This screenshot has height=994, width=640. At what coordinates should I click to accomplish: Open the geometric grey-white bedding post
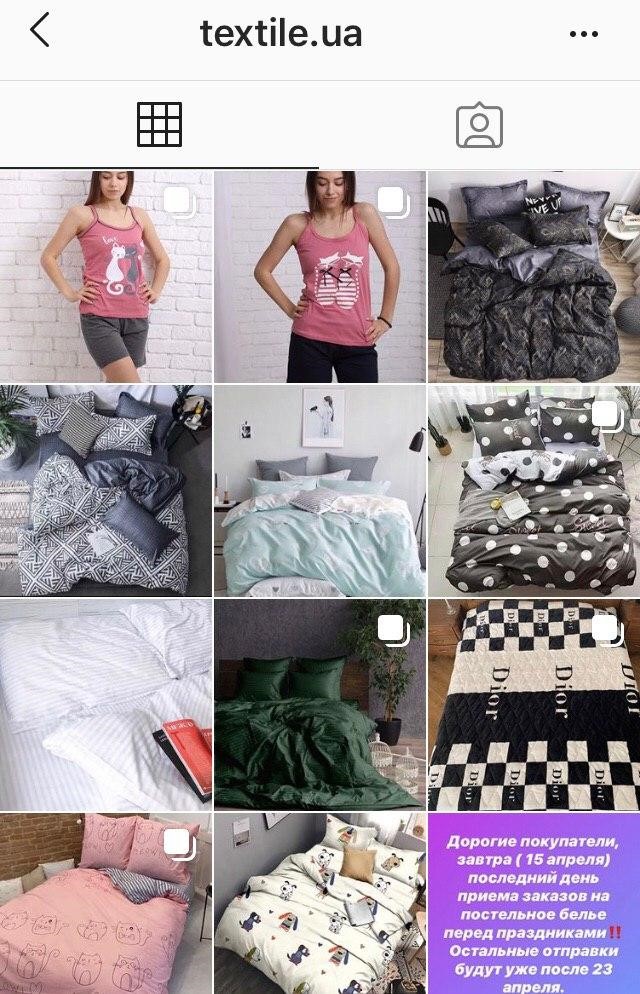[106, 490]
